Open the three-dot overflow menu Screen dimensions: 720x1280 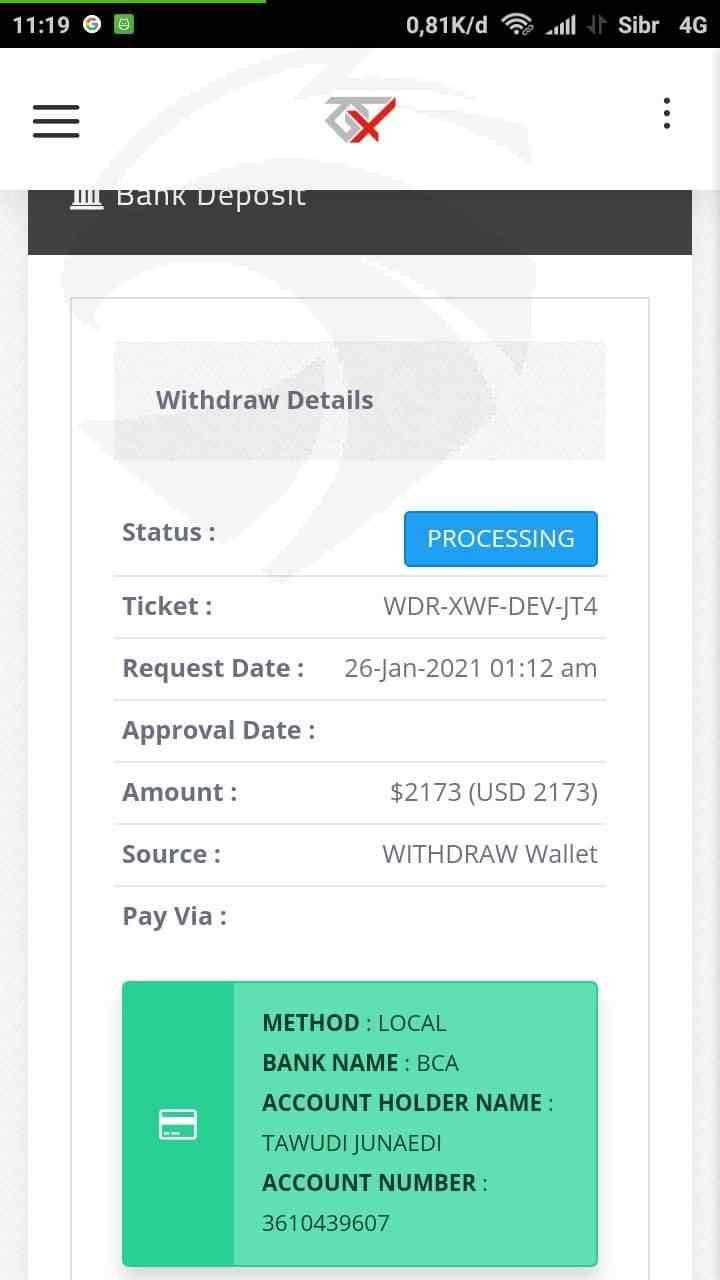click(667, 113)
